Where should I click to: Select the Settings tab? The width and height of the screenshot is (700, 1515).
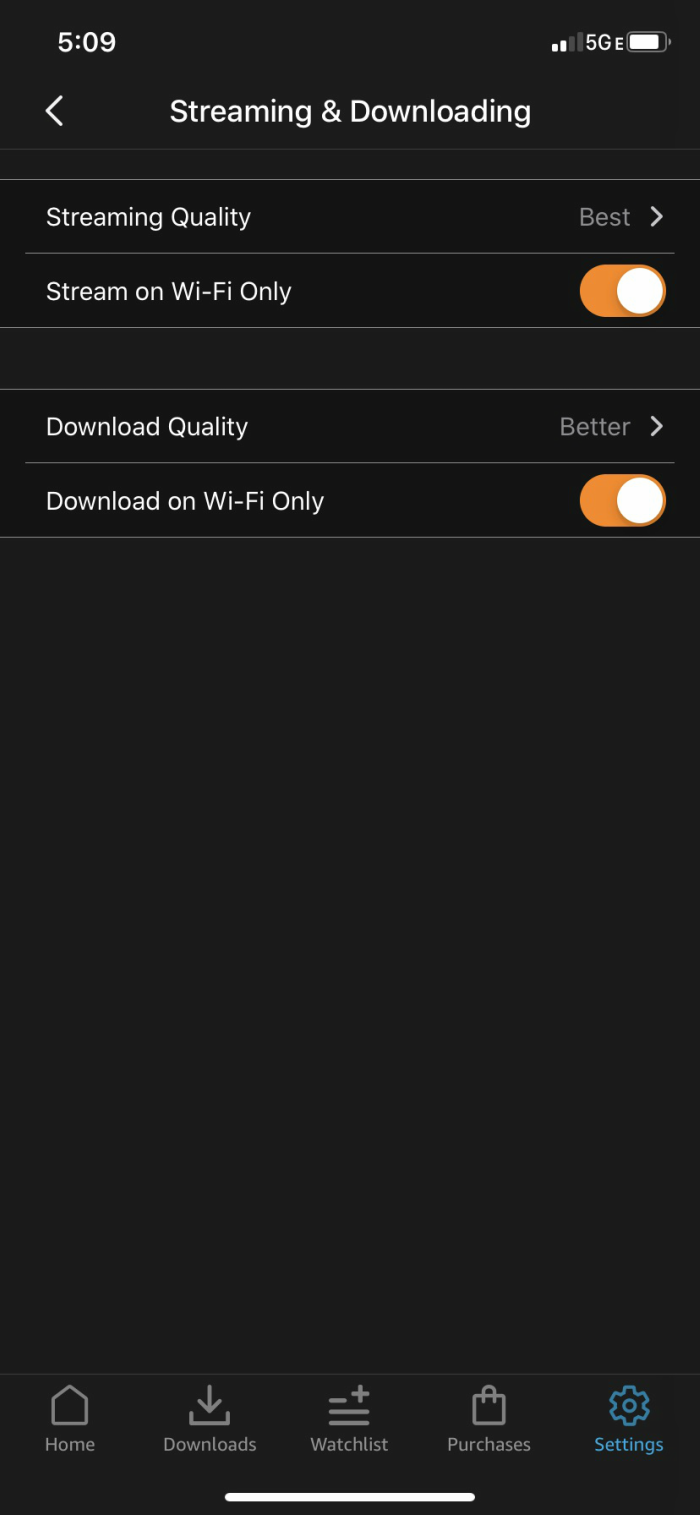[x=629, y=1419]
